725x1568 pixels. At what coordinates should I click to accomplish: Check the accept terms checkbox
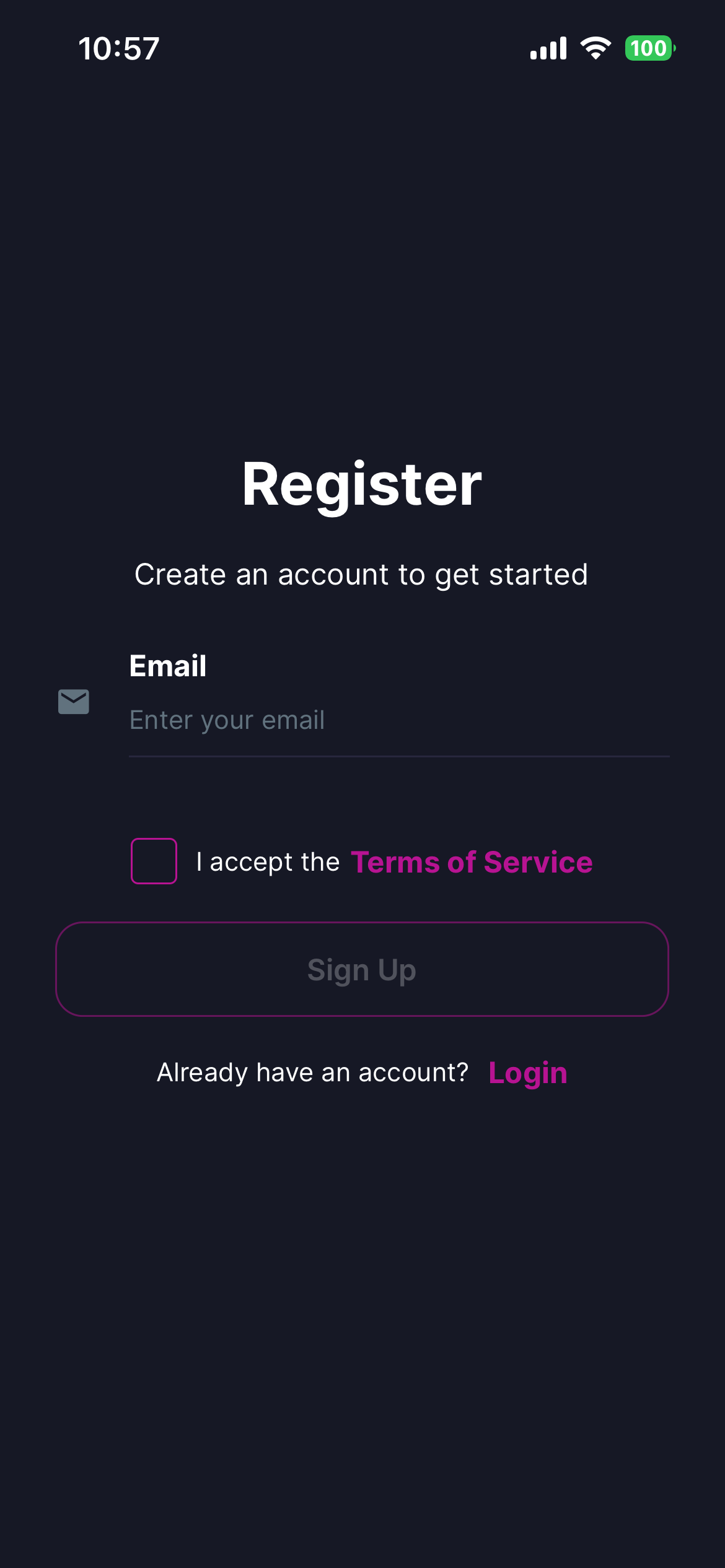tap(154, 861)
